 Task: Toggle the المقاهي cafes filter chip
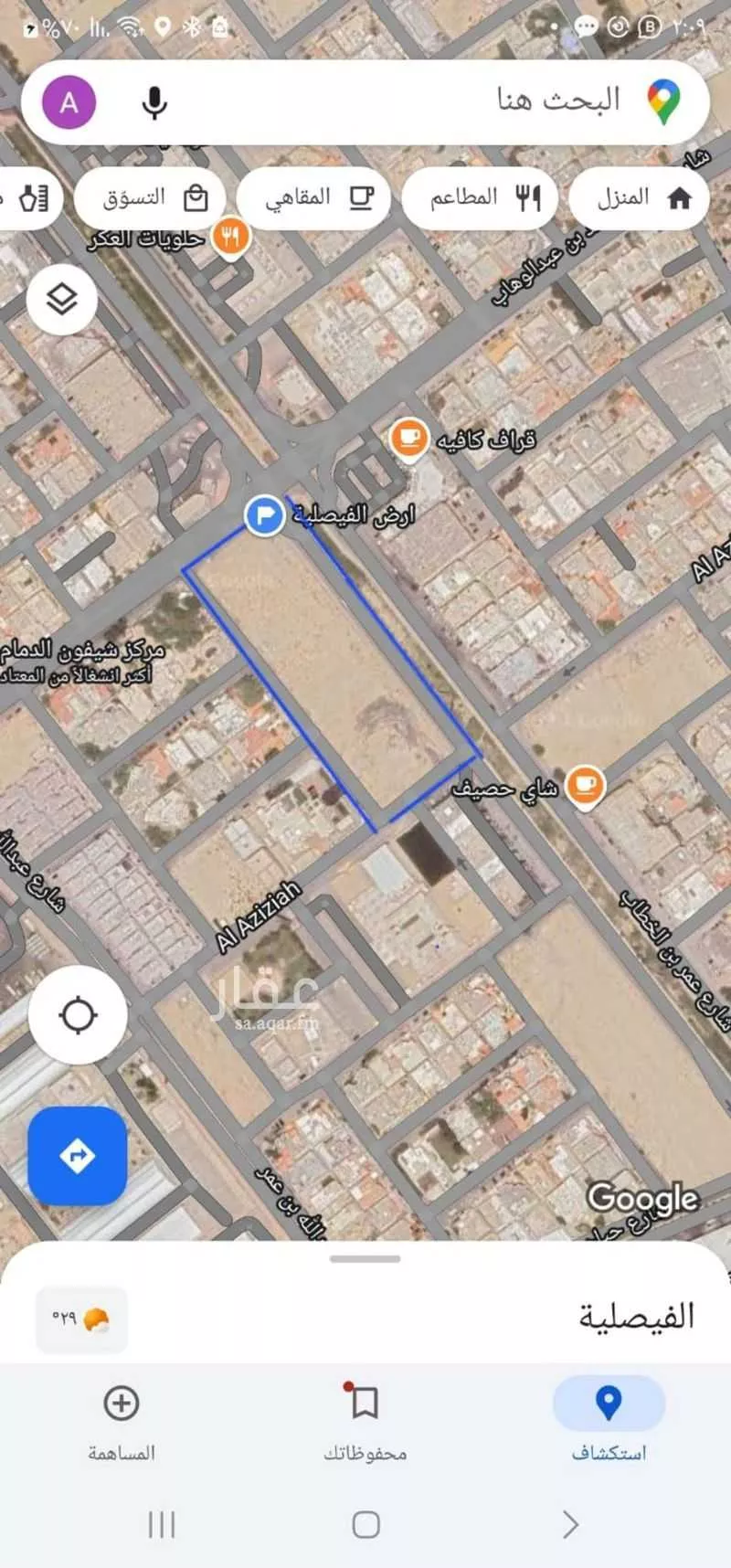pyautogui.click(x=313, y=197)
